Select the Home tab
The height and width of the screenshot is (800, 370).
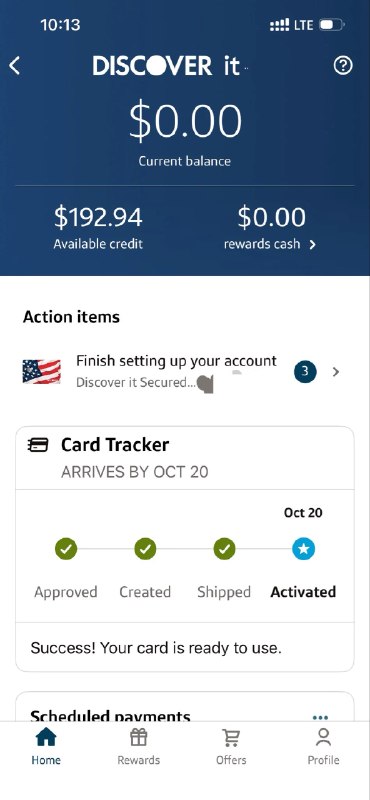tap(46, 746)
